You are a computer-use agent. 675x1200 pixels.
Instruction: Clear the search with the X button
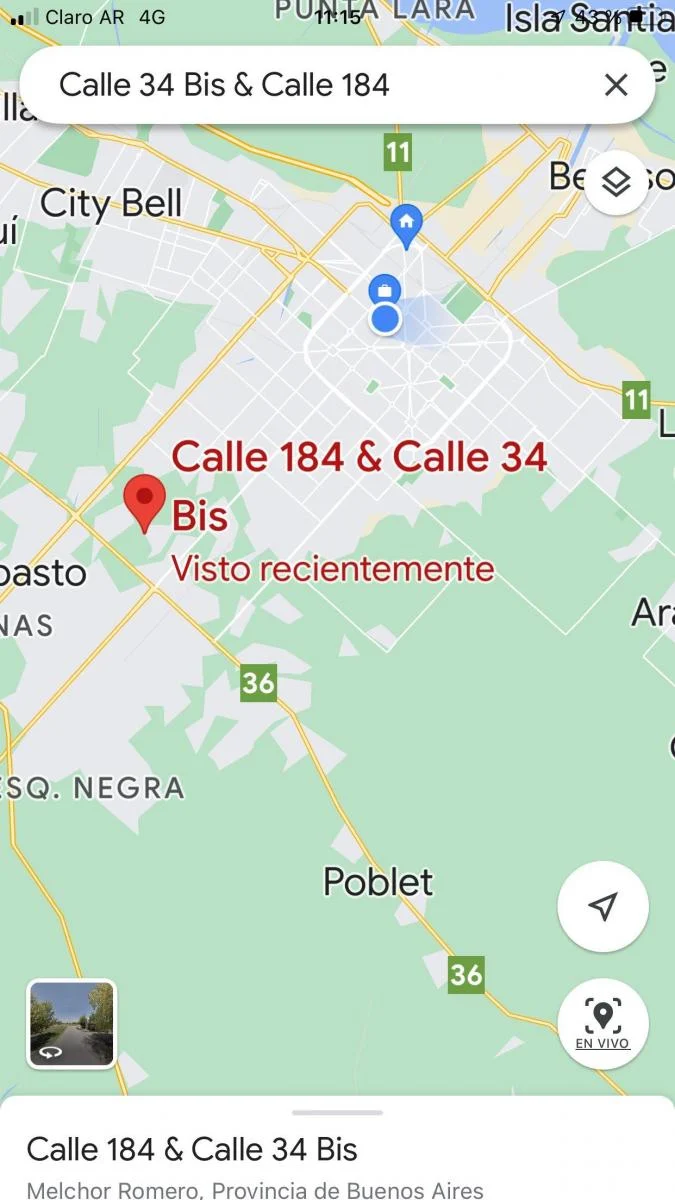click(616, 85)
